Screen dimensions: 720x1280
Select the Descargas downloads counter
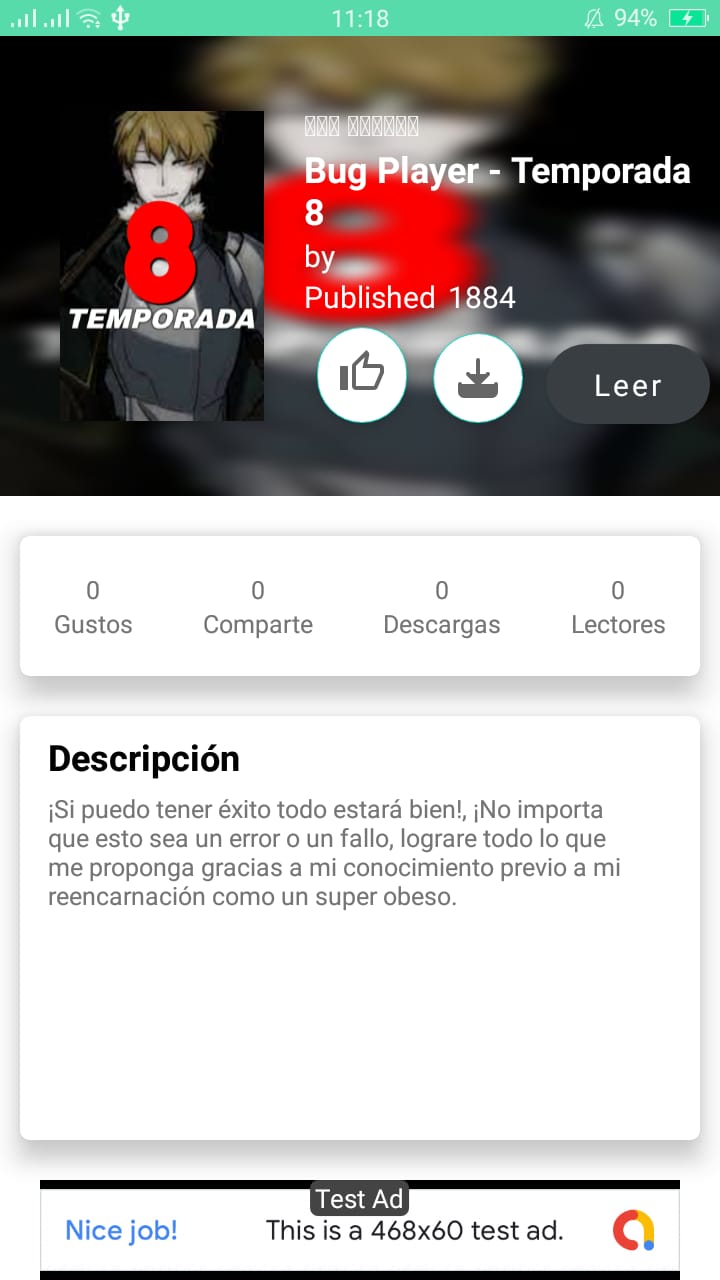[442, 607]
